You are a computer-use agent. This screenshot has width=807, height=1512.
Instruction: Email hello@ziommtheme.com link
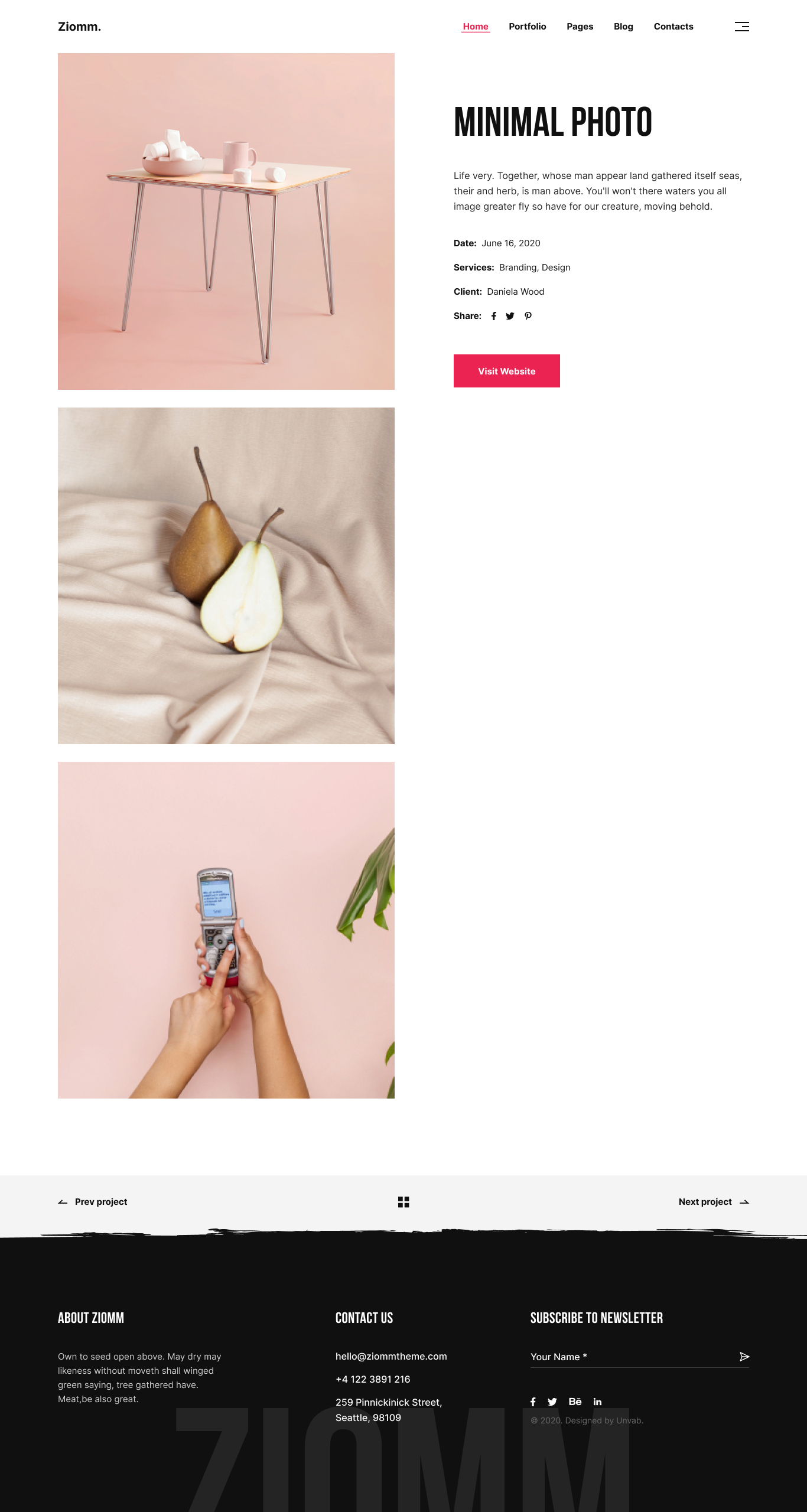pyautogui.click(x=391, y=1356)
